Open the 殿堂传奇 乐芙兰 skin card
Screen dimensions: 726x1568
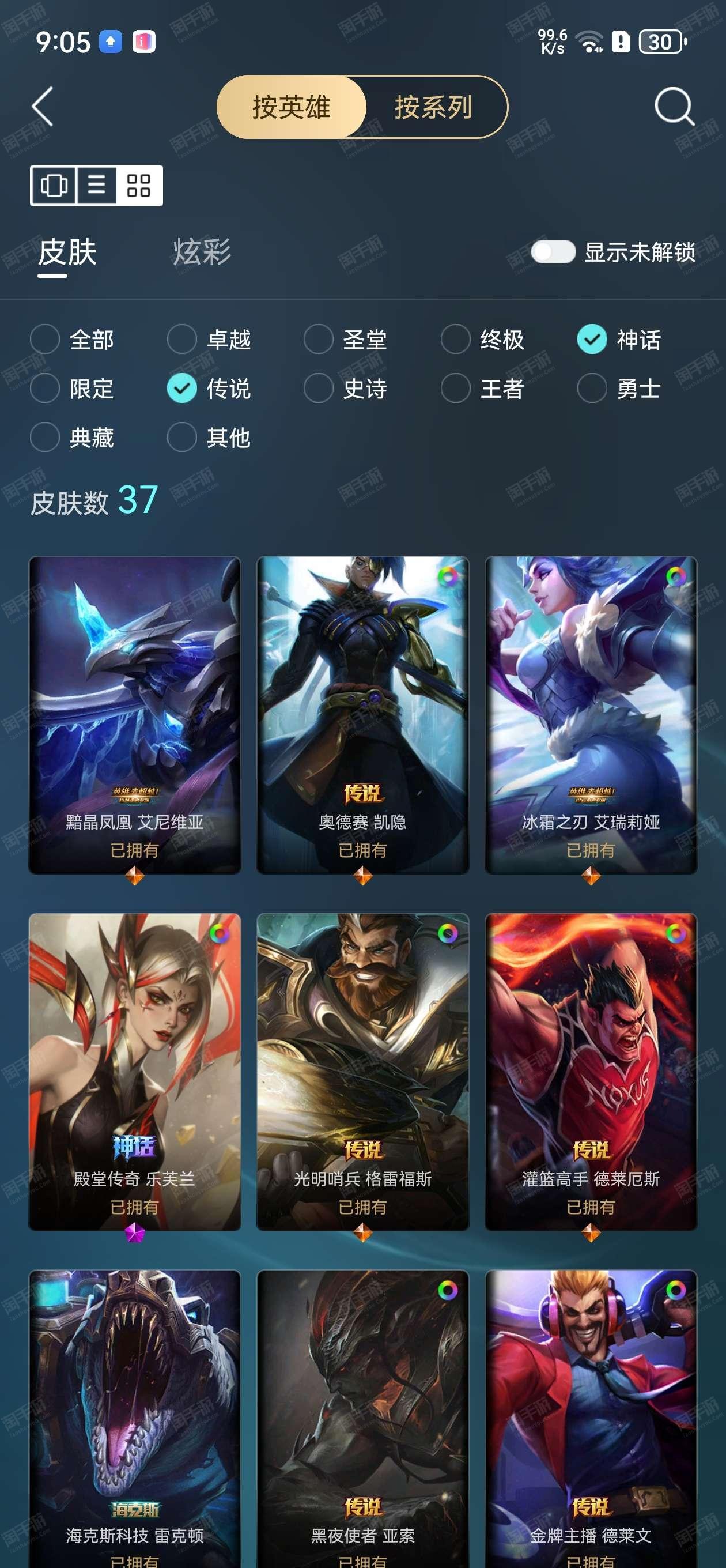click(x=134, y=1072)
